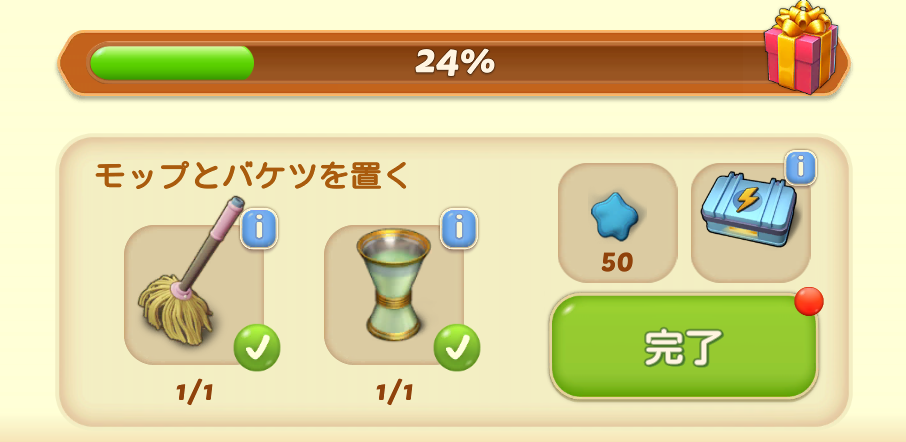Tap the green 完了 button
This screenshot has width=906, height=442.
(x=684, y=346)
